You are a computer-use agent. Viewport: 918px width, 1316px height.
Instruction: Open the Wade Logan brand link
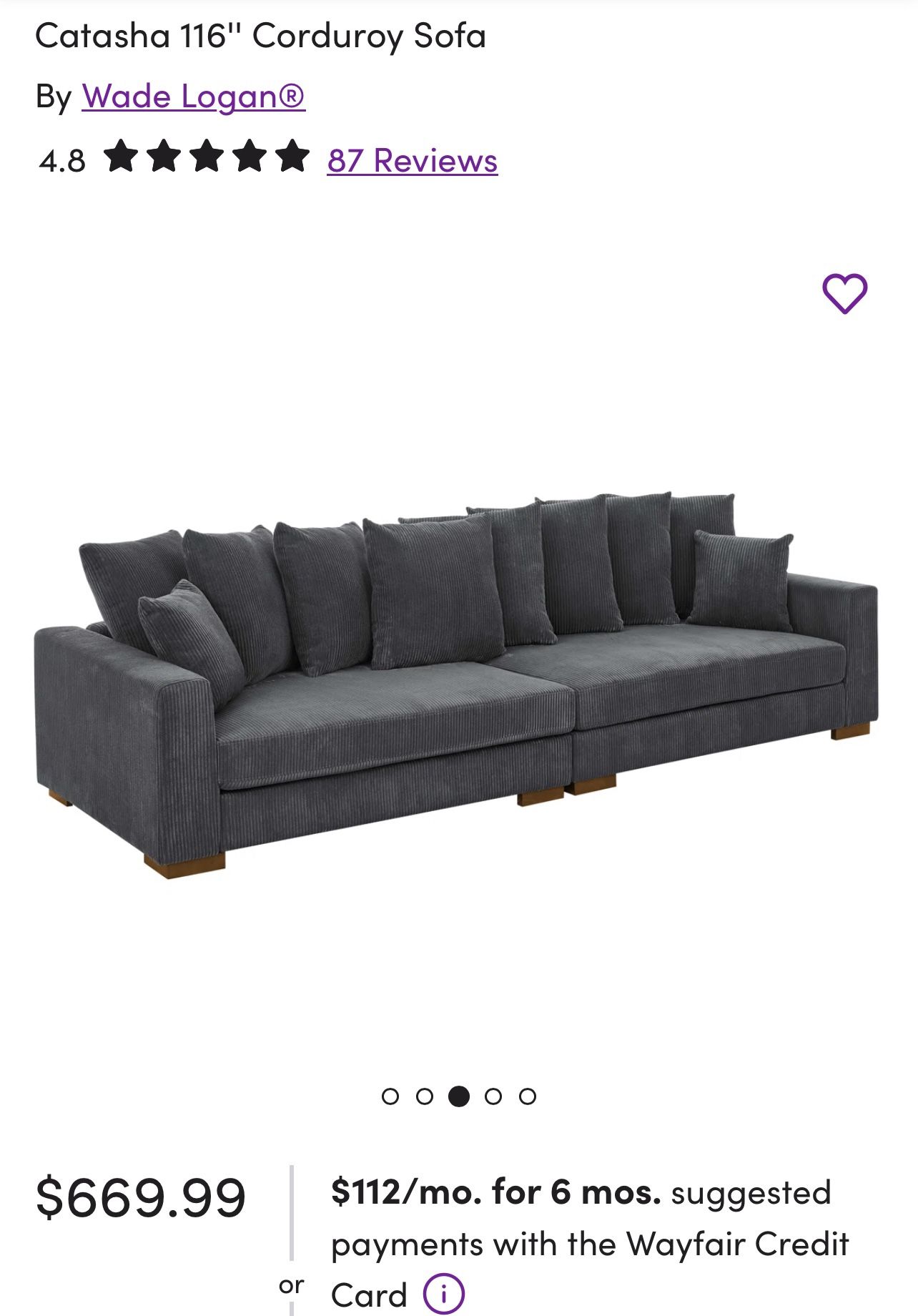pyautogui.click(x=194, y=97)
